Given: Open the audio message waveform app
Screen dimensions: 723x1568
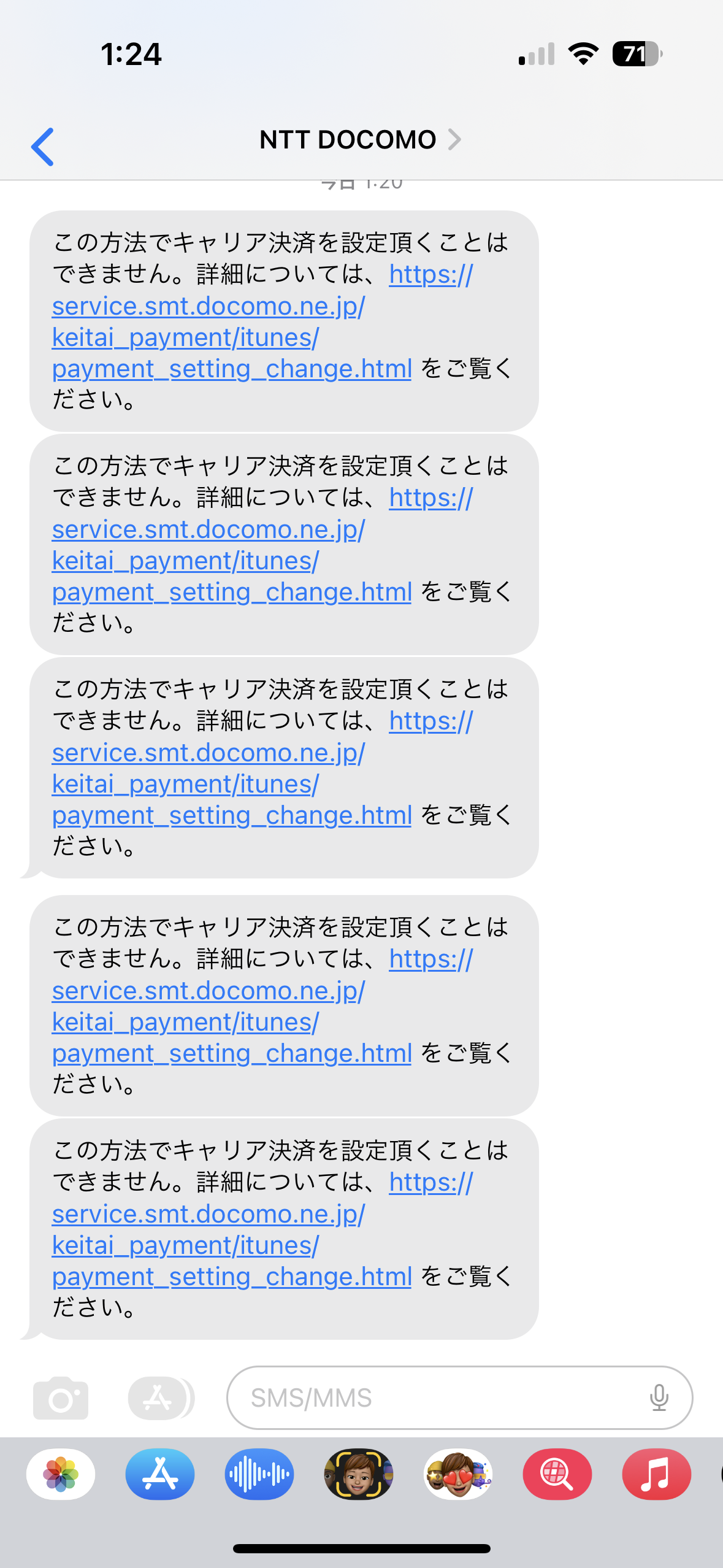Looking at the screenshot, I should pos(259,1474).
